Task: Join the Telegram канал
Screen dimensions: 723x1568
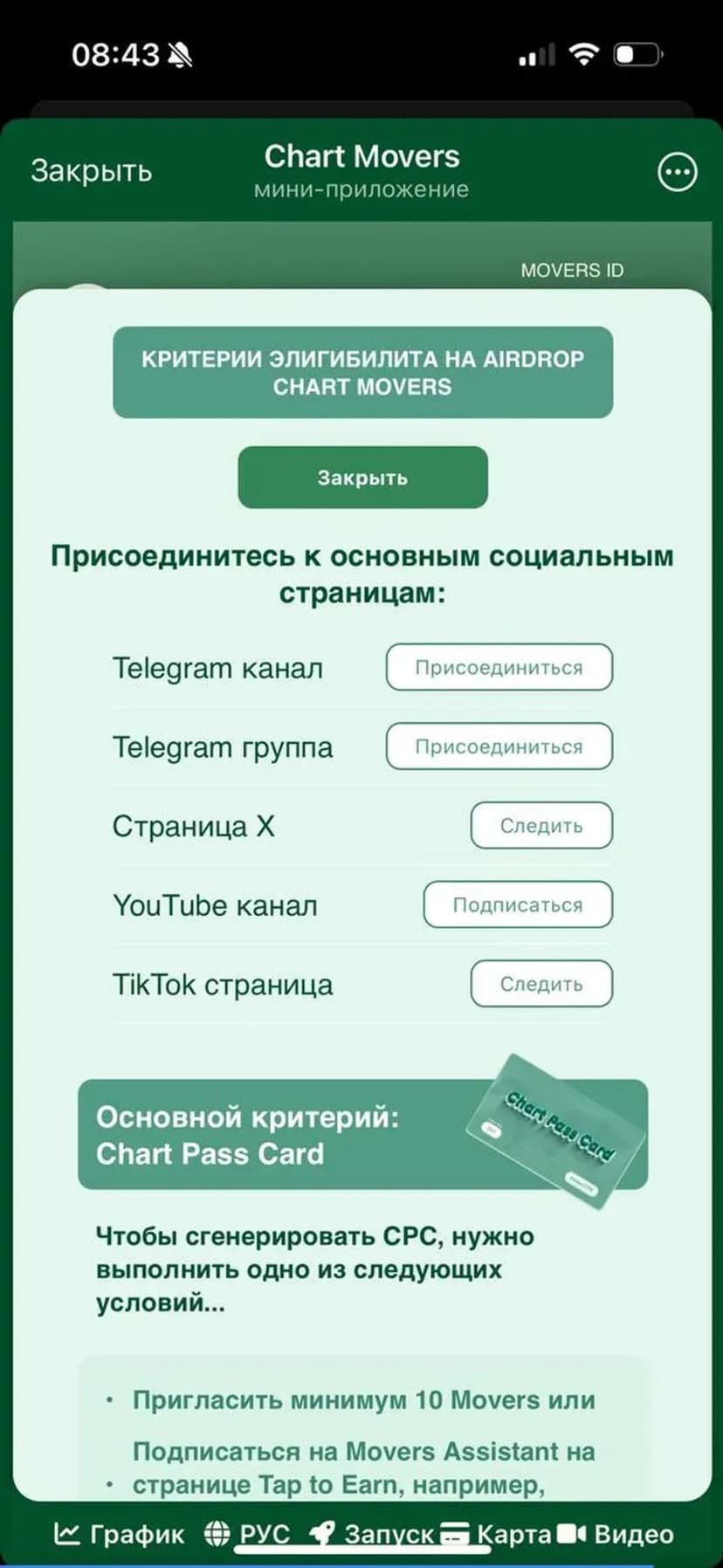Action: point(499,668)
